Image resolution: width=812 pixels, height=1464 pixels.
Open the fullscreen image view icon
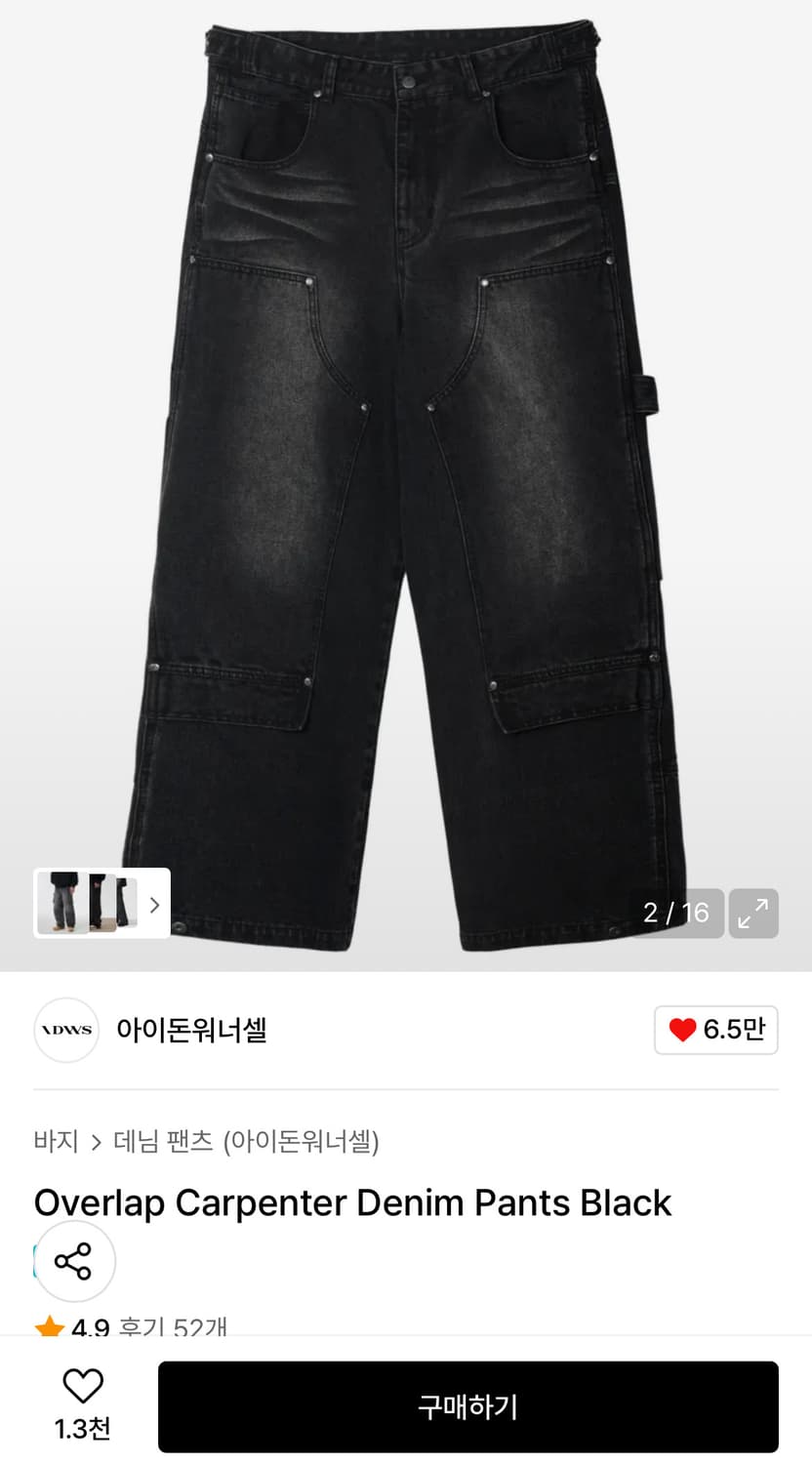click(x=753, y=914)
